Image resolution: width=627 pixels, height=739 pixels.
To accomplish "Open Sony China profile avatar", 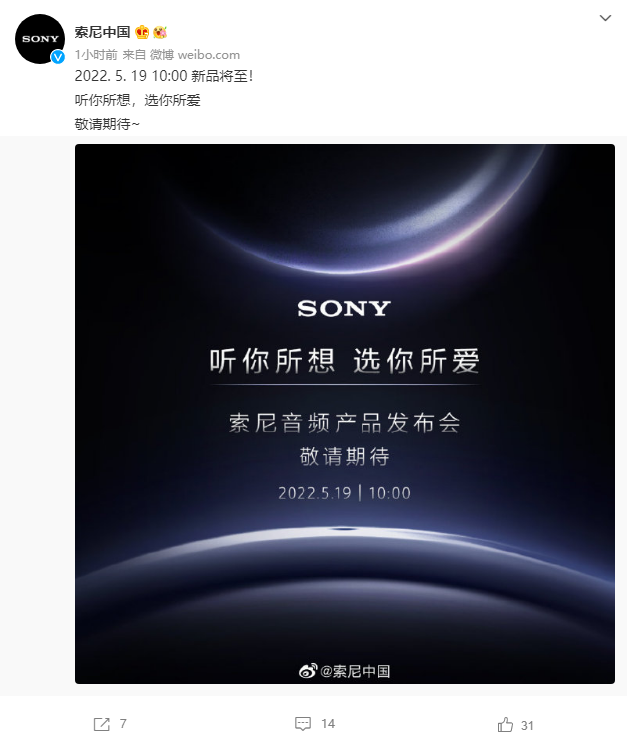I will coord(40,39).
